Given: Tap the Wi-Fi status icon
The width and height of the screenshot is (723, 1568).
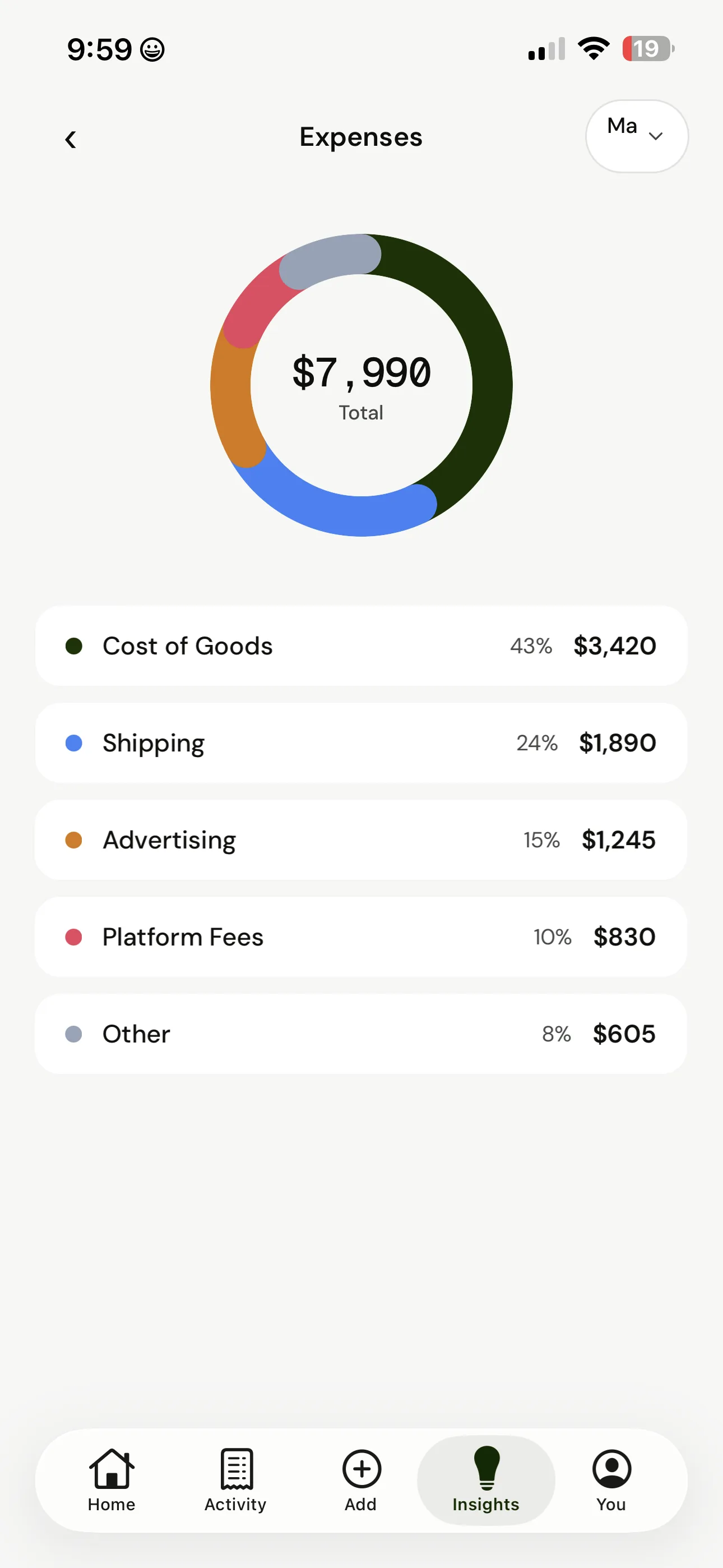Looking at the screenshot, I should pyautogui.click(x=594, y=48).
